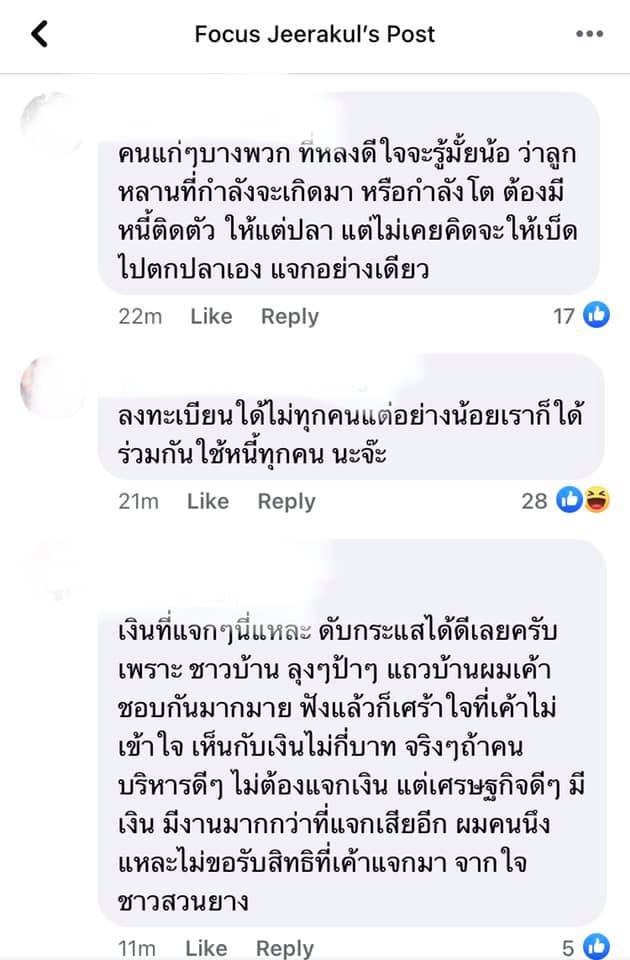Reply to the comment posted 21m ago

click(x=286, y=501)
